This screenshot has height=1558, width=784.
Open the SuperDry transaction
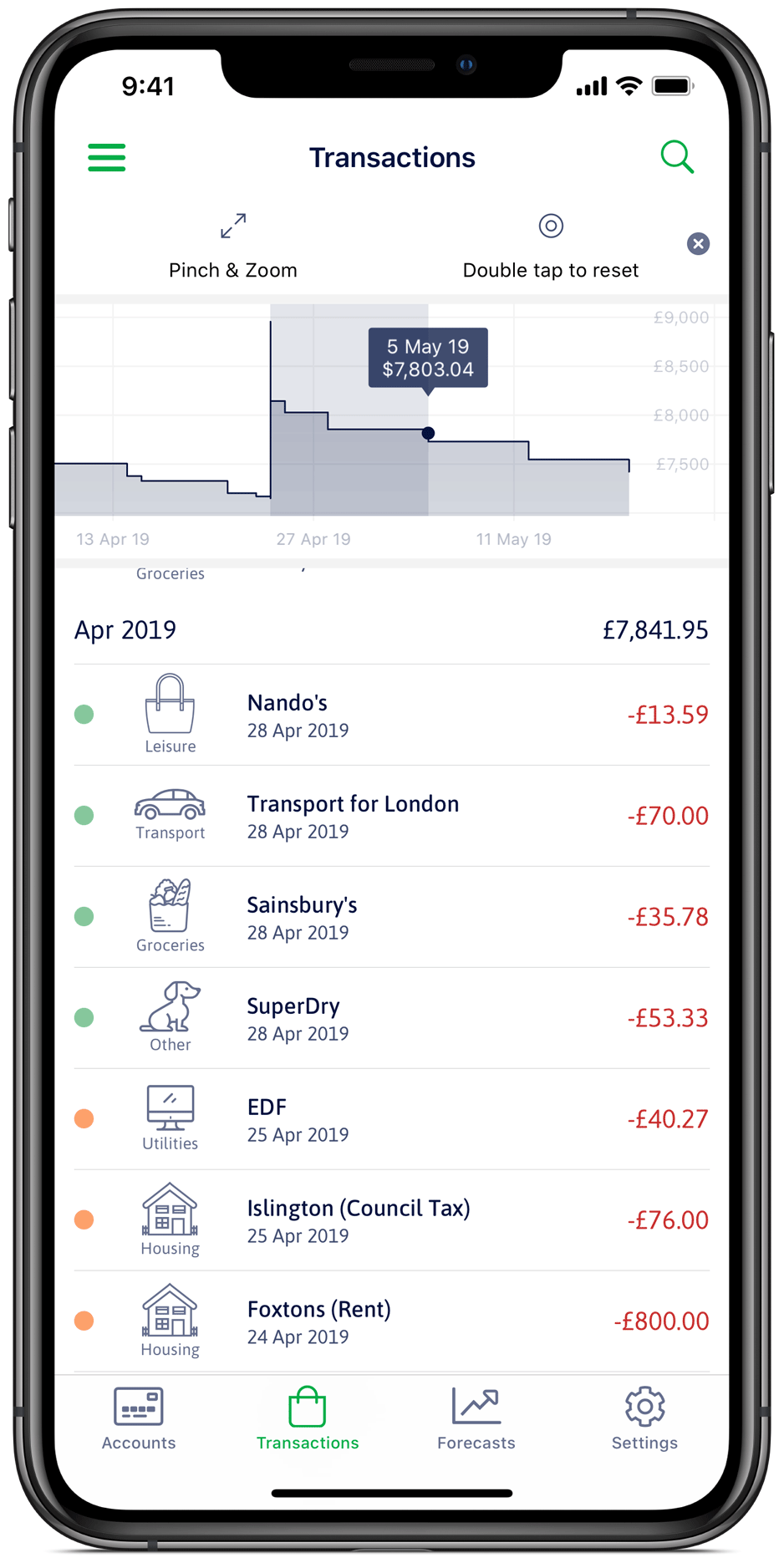[x=391, y=1019]
